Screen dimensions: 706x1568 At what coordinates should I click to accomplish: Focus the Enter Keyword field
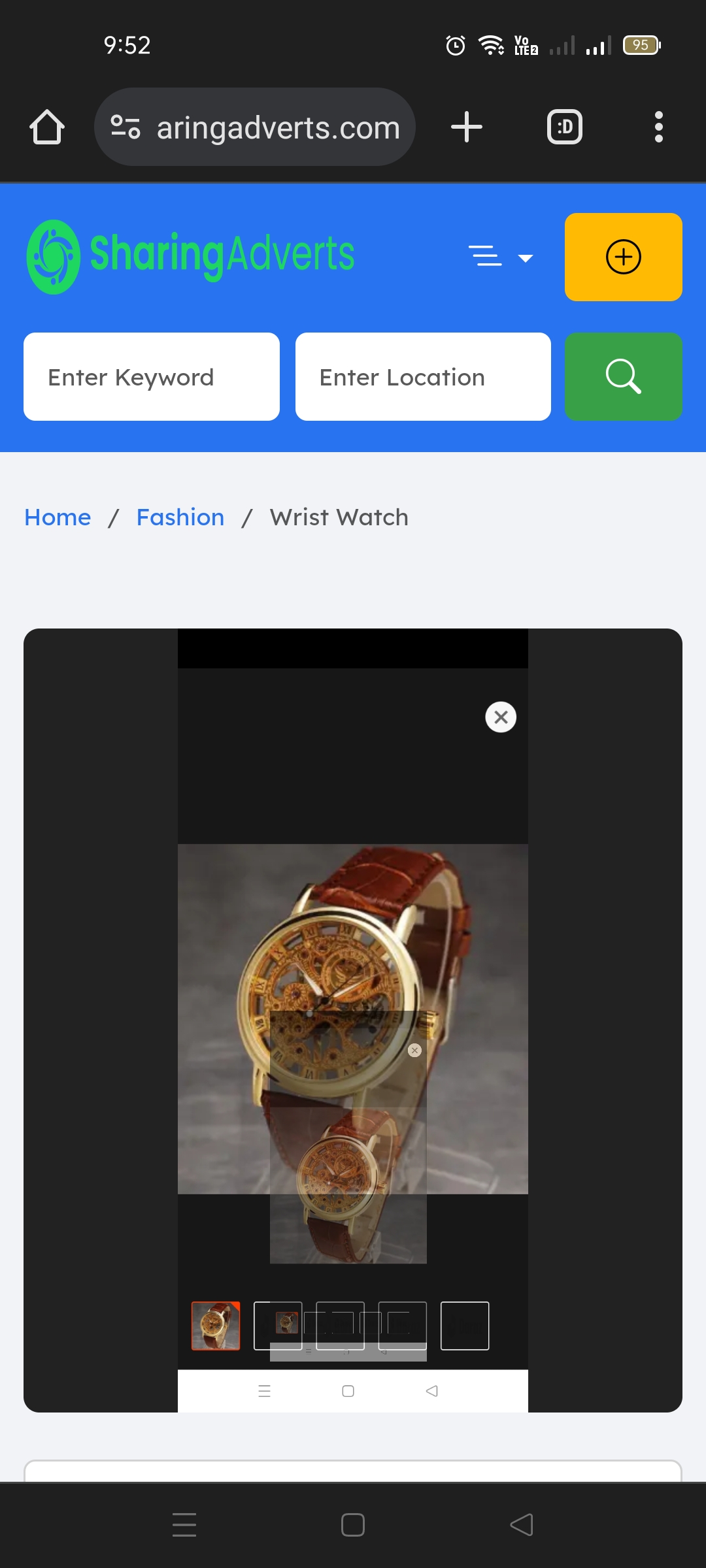click(x=152, y=377)
